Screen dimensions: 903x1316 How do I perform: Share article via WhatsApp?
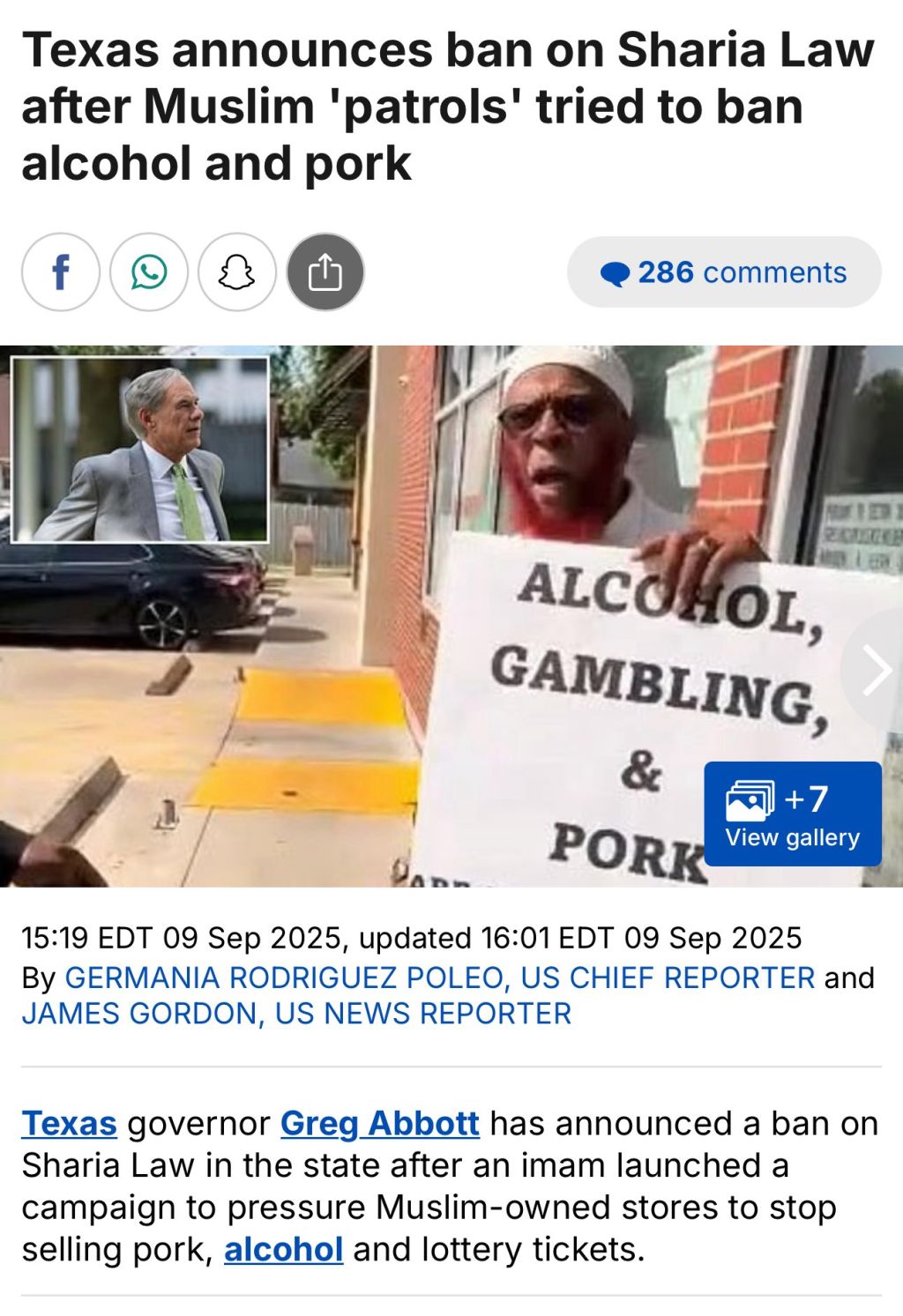pyautogui.click(x=149, y=272)
